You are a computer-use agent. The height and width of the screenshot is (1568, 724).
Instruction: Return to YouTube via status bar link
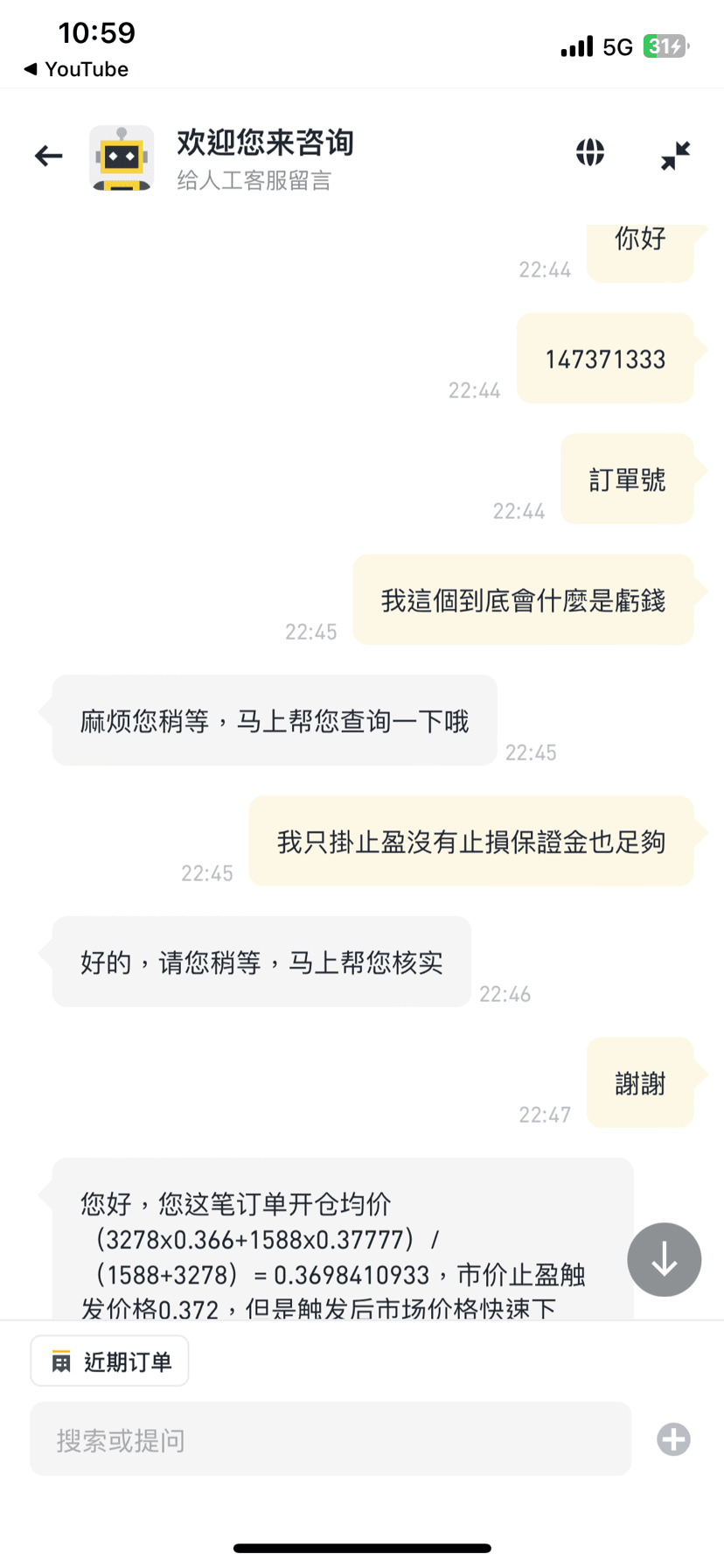74,69
